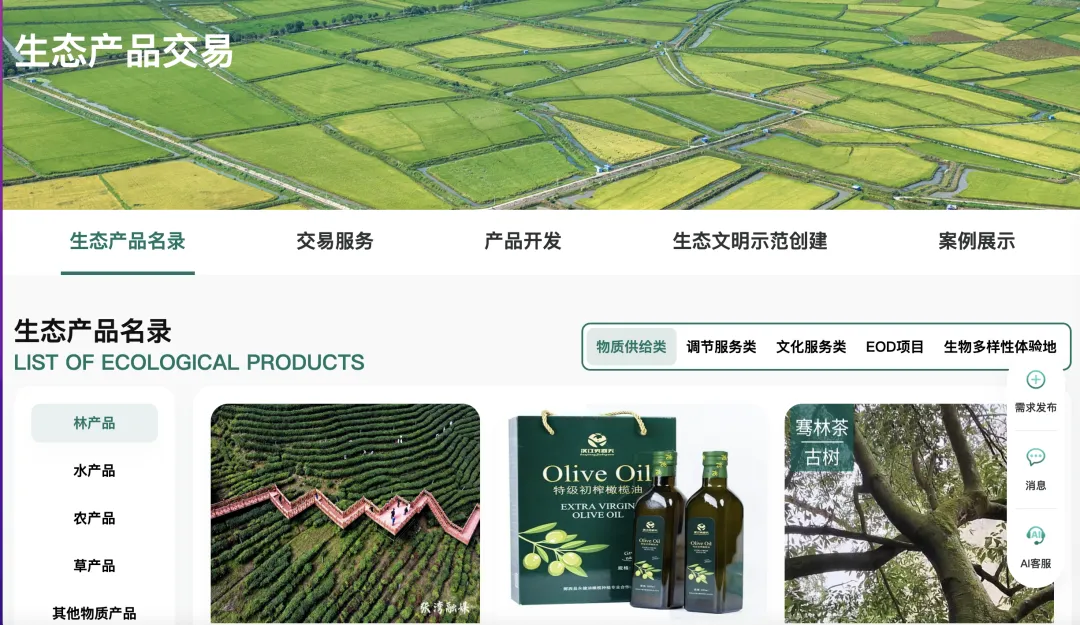Choose the 文化服务类 category
The height and width of the screenshot is (625, 1080).
(811, 347)
